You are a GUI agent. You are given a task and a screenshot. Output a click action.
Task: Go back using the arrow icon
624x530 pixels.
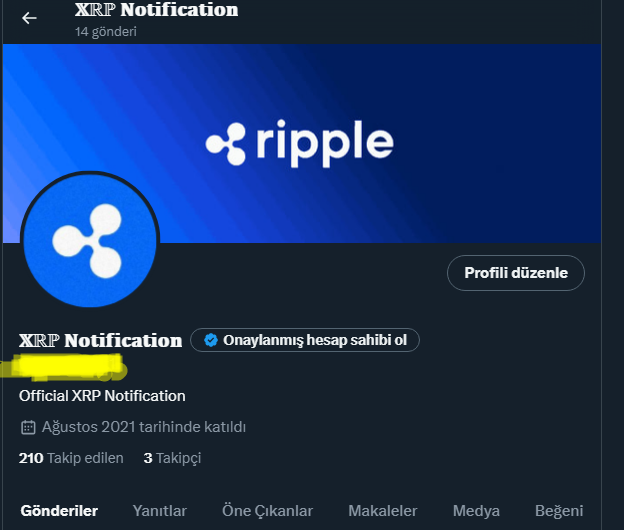pos(29,18)
